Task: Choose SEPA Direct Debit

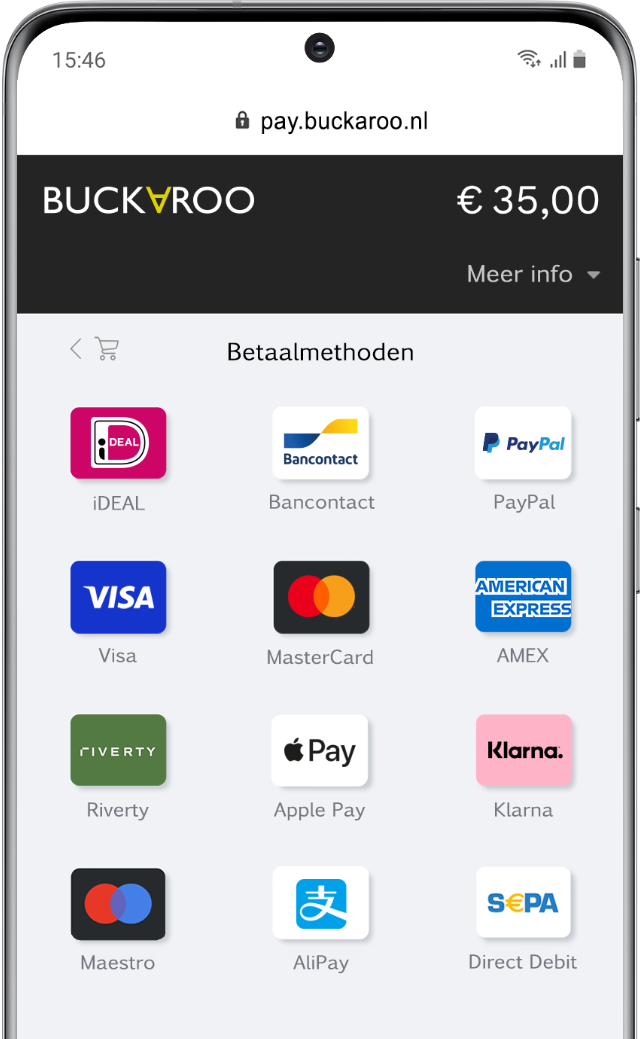Action: (x=523, y=903)
